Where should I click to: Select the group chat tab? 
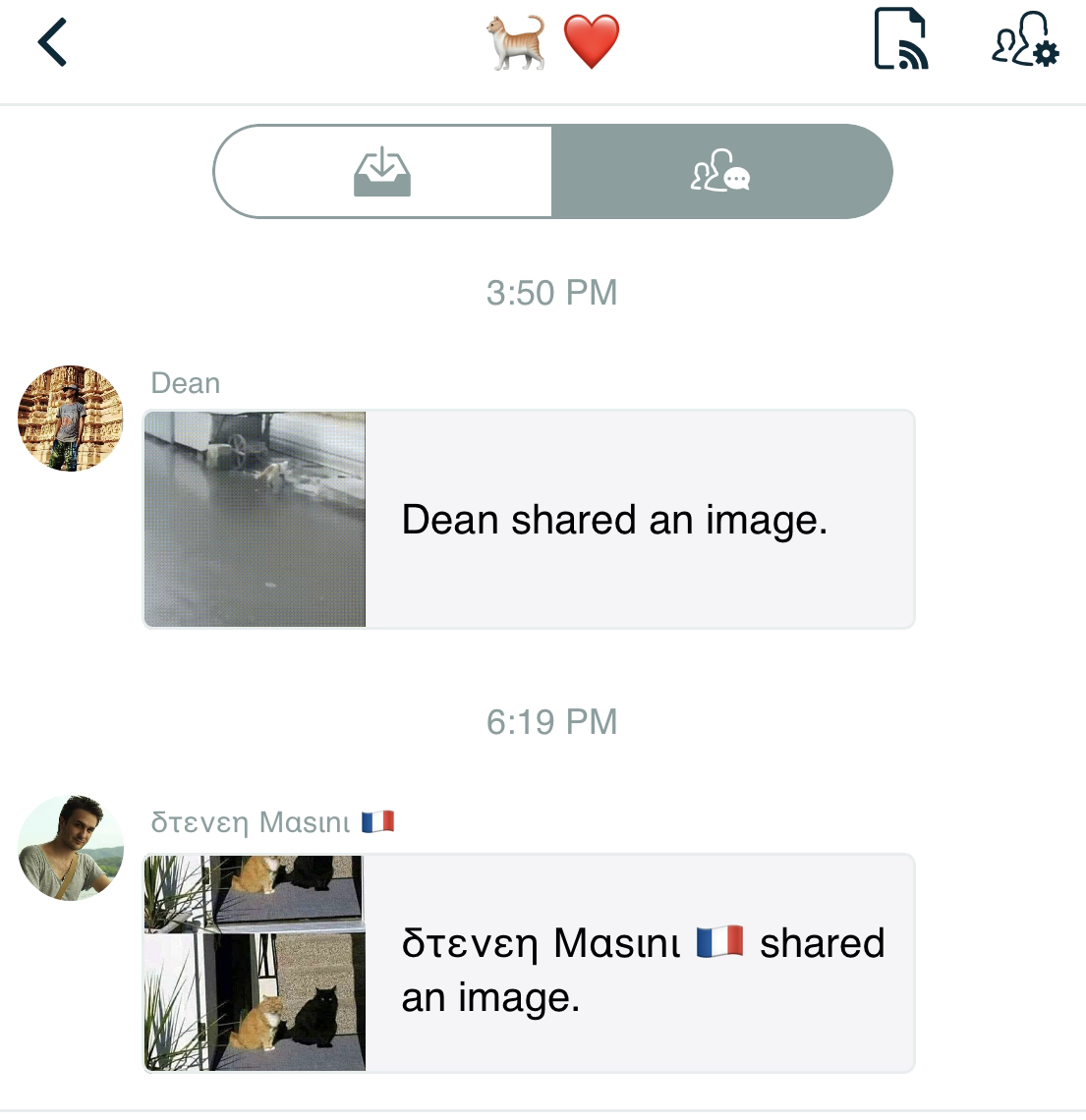click(721, 172)
